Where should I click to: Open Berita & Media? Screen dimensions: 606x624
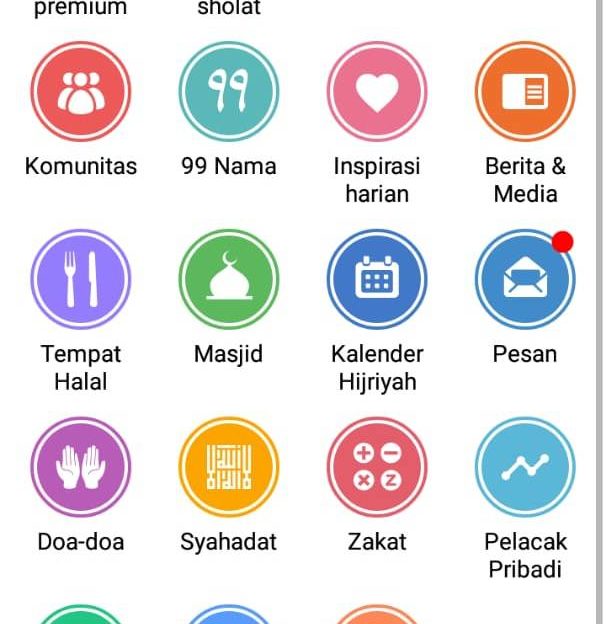(525, 92)
